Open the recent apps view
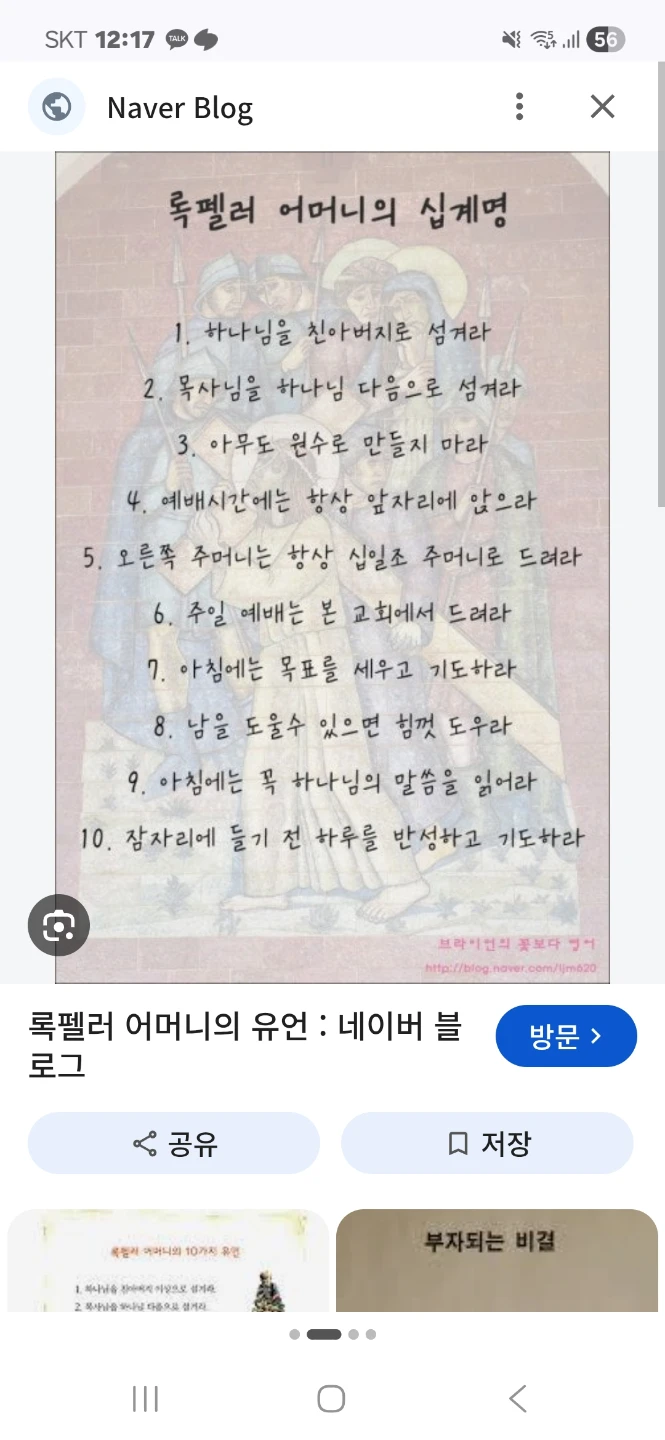Viewport: 665px width, 1440px height. click(146, 1398)
